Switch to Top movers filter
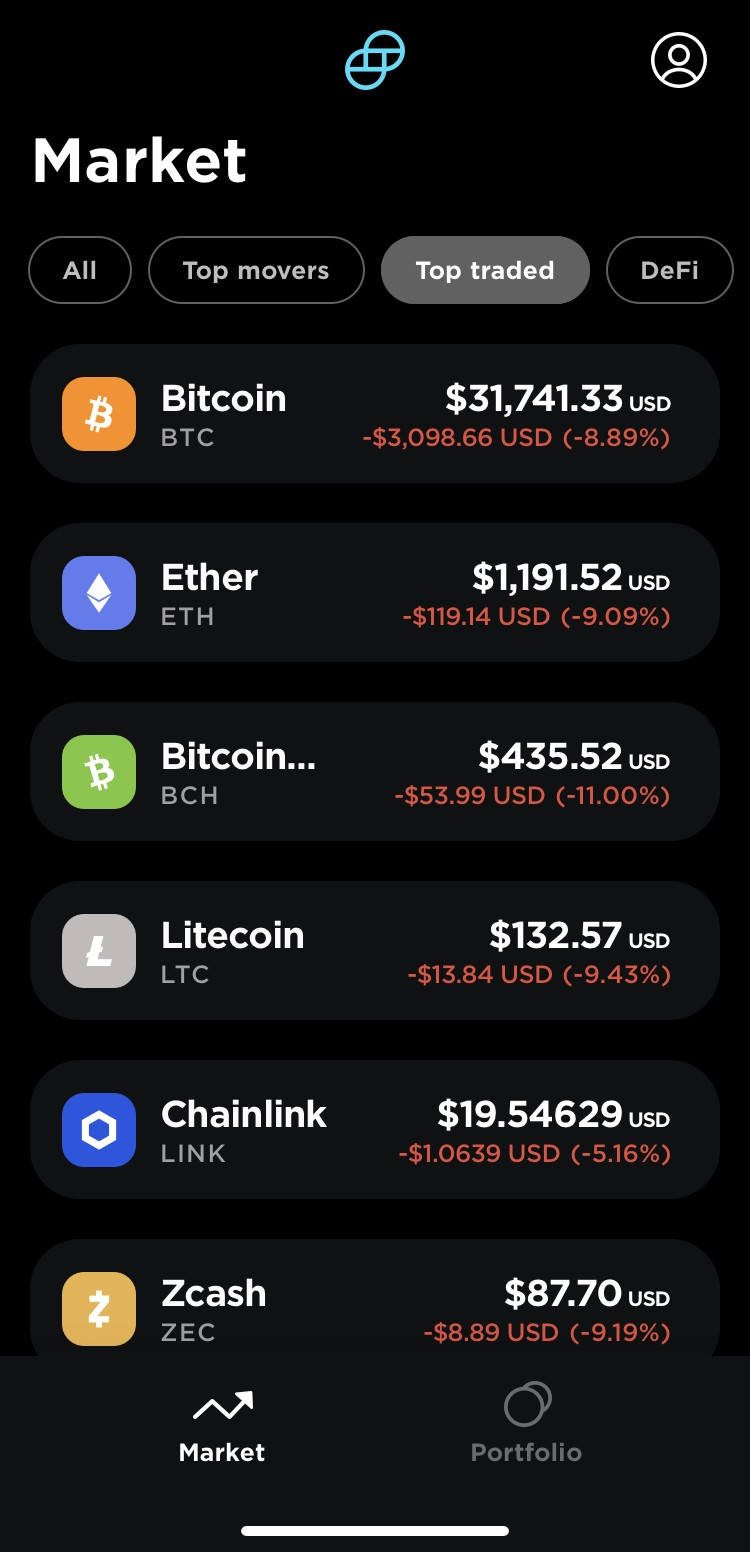The height and width of the screenshot is (1552, 750). point(256,270)
